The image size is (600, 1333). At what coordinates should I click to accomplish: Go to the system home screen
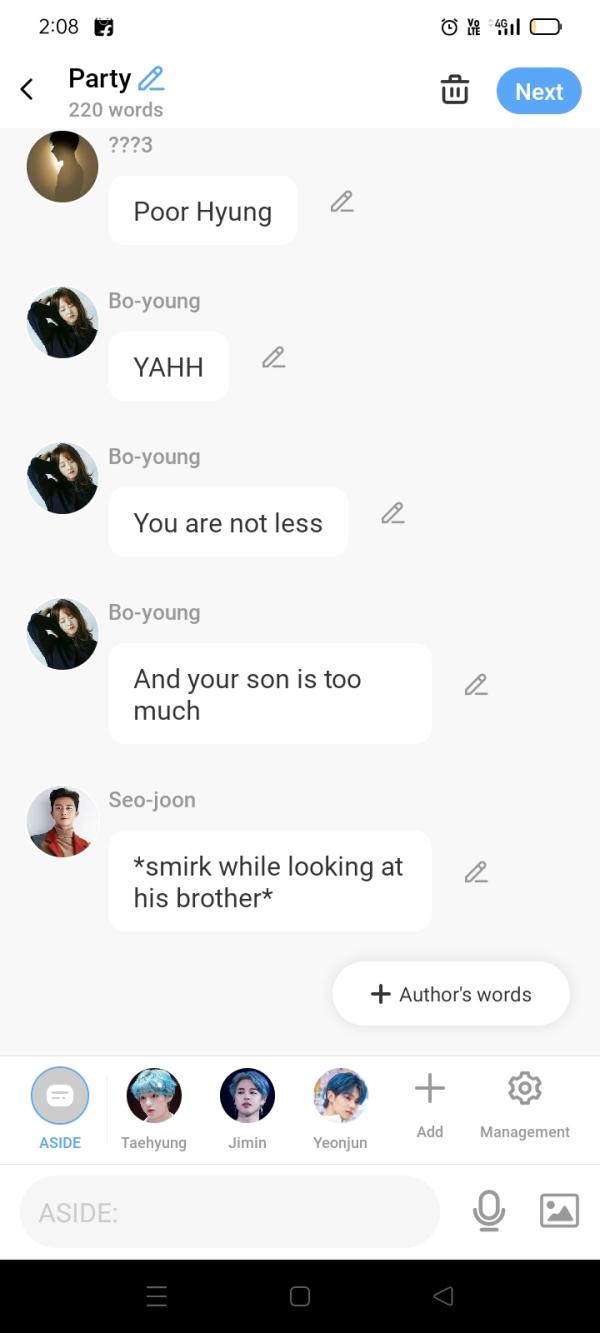click(x=300, y=1296)
